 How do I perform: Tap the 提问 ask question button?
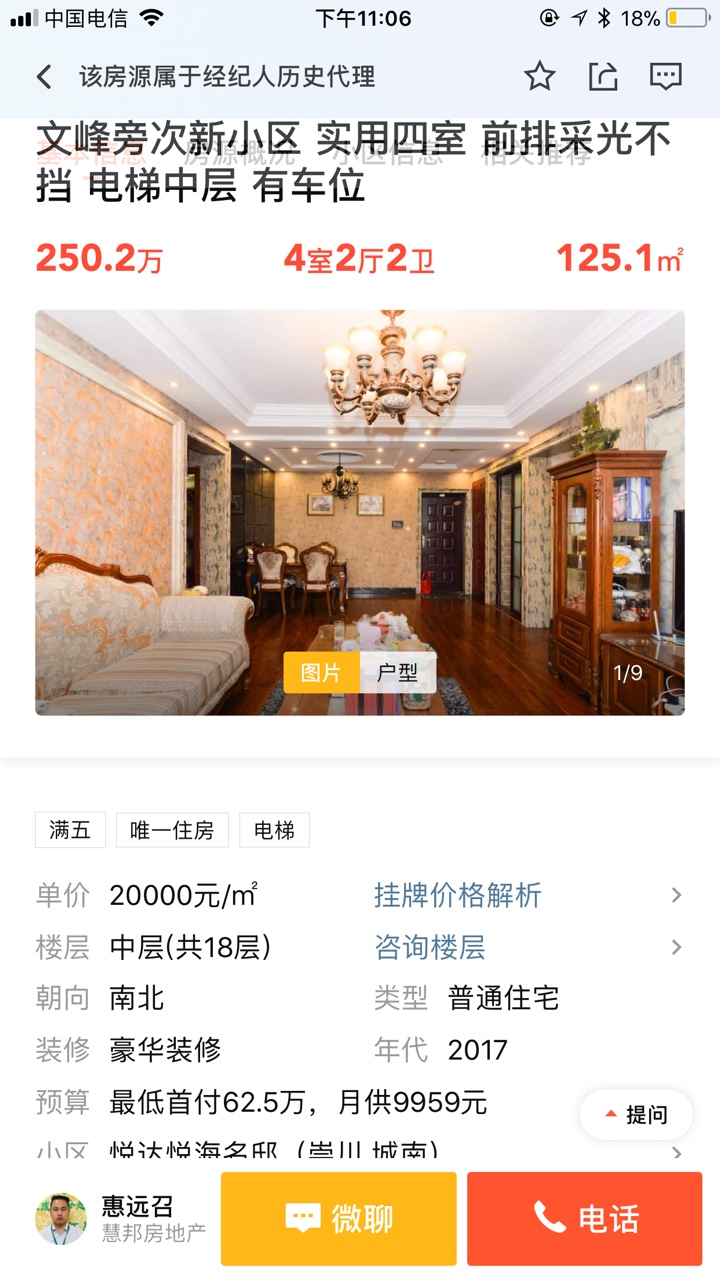[x=636, y=1115]
